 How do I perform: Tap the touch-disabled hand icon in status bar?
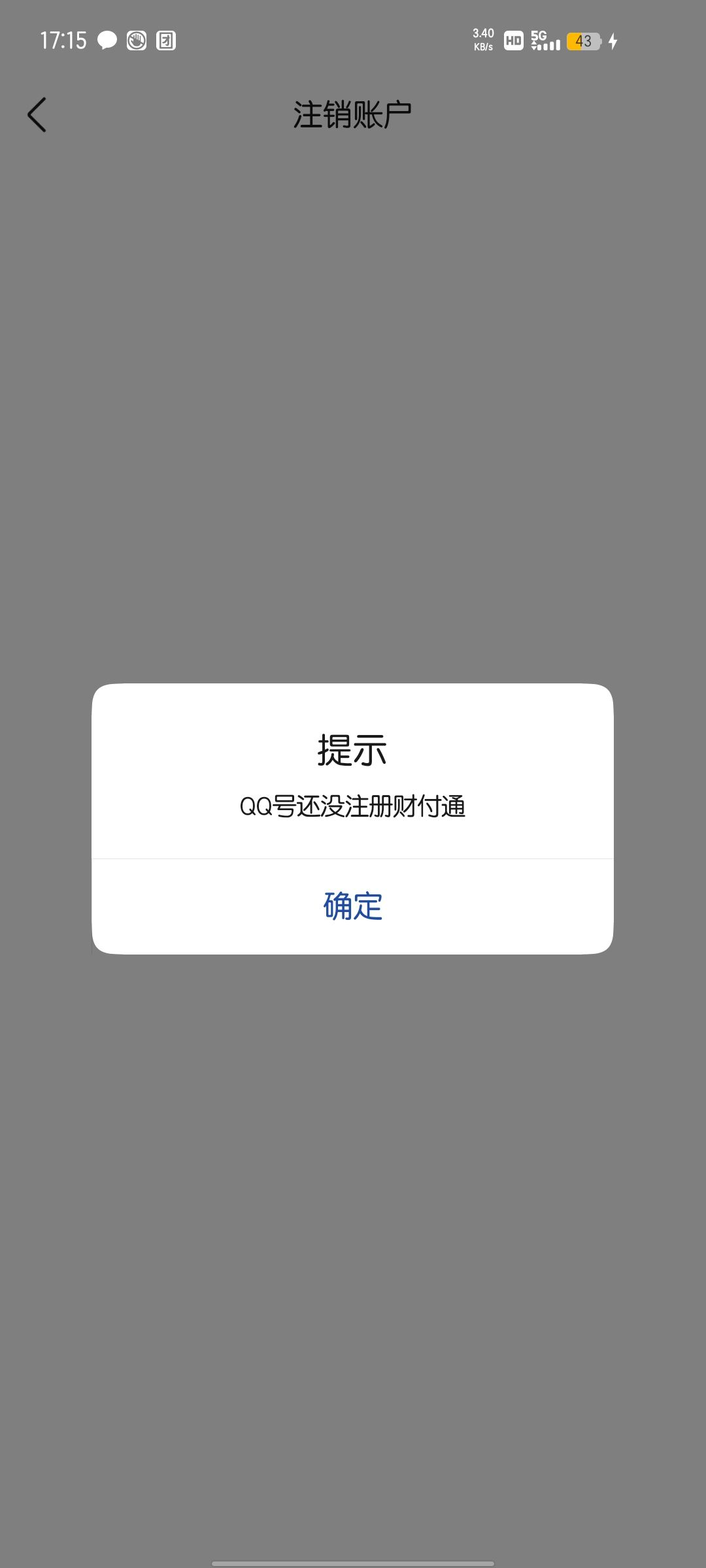tap(135, 41)
